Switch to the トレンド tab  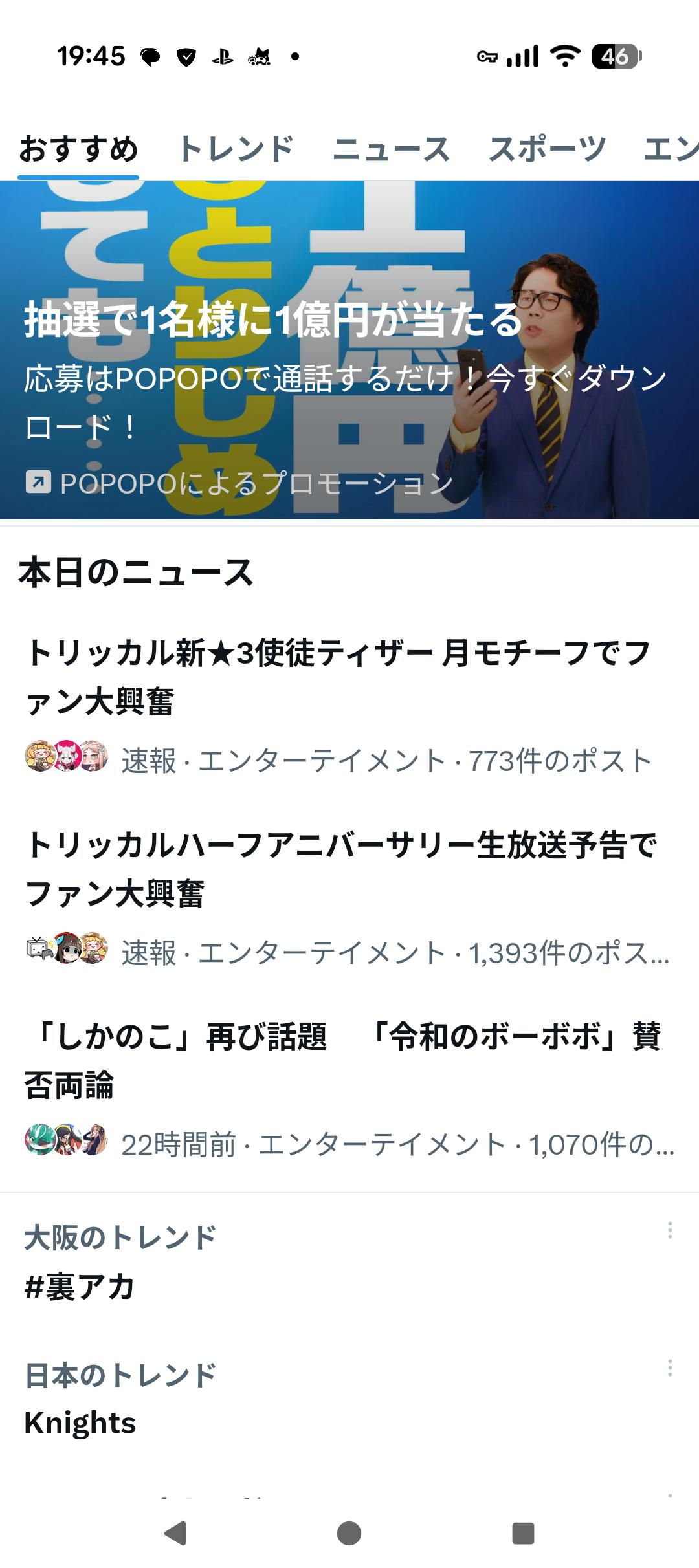236,149
